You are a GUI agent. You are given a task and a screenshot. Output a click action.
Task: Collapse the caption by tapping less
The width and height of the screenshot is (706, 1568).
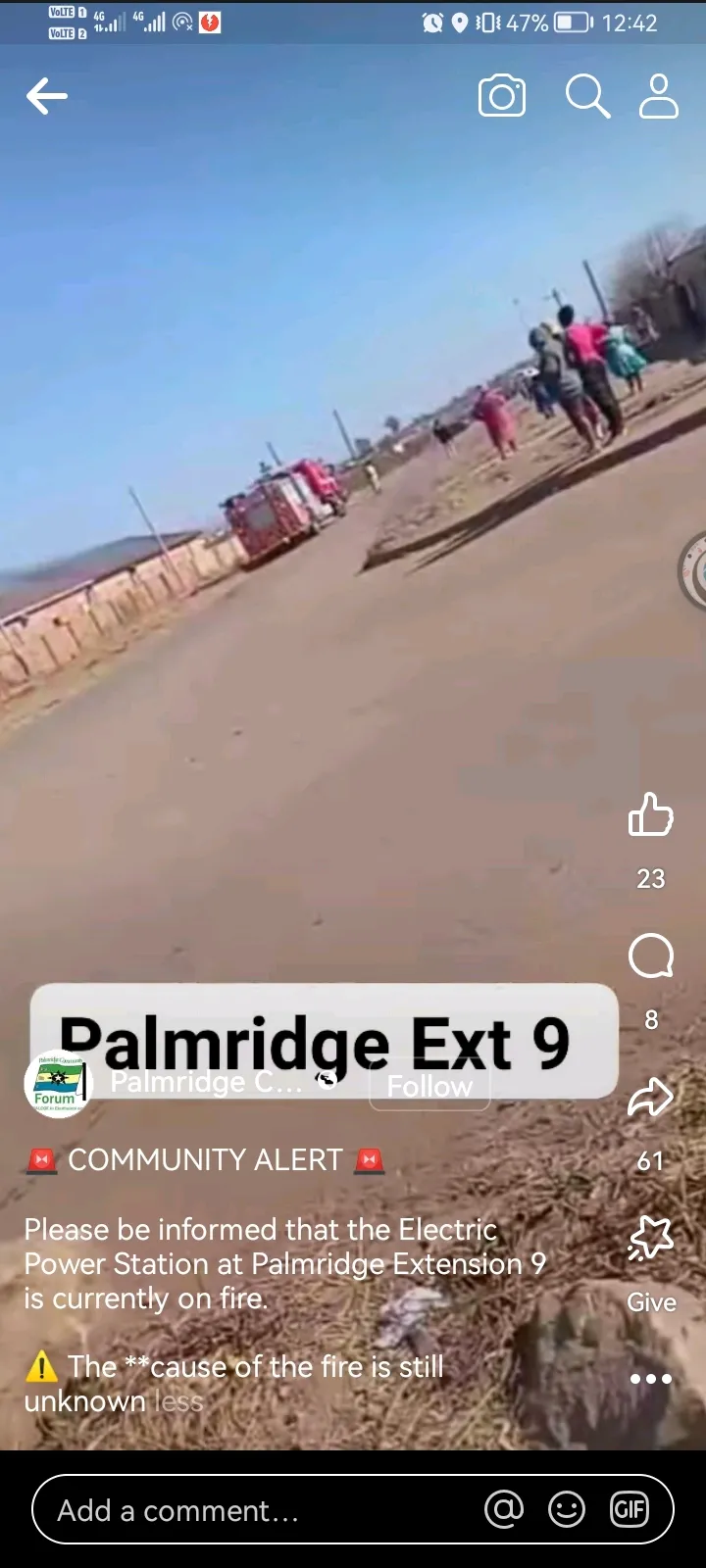click(178, 1401)
